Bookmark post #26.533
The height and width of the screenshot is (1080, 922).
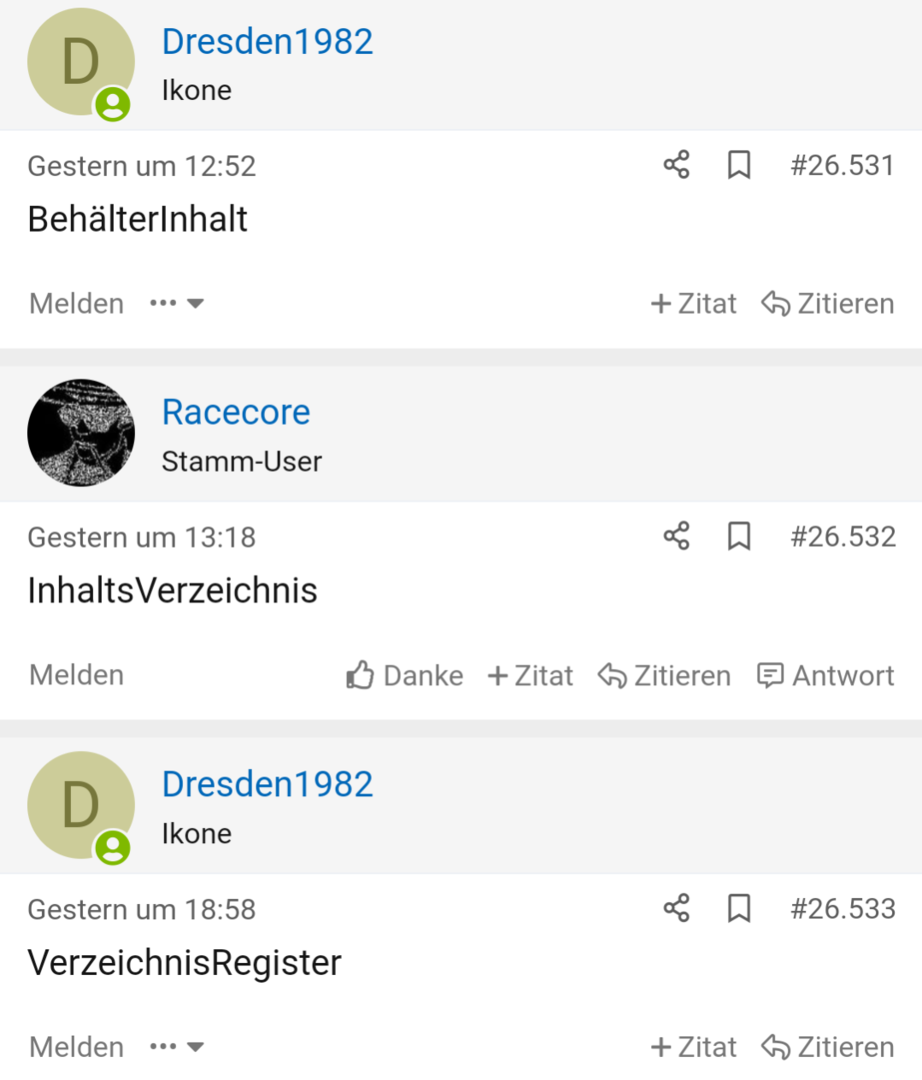click(739, 909)
